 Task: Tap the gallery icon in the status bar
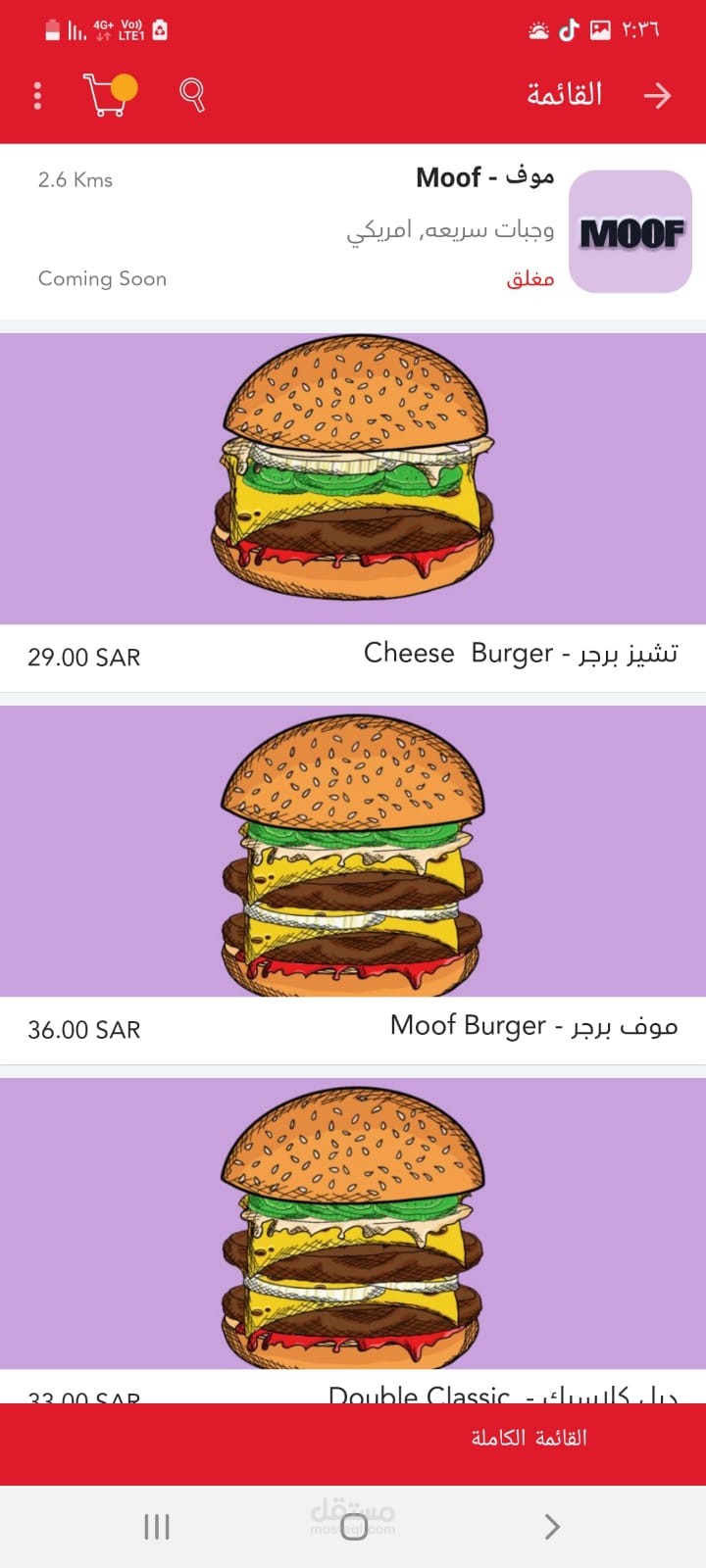[x=600, y=29]
